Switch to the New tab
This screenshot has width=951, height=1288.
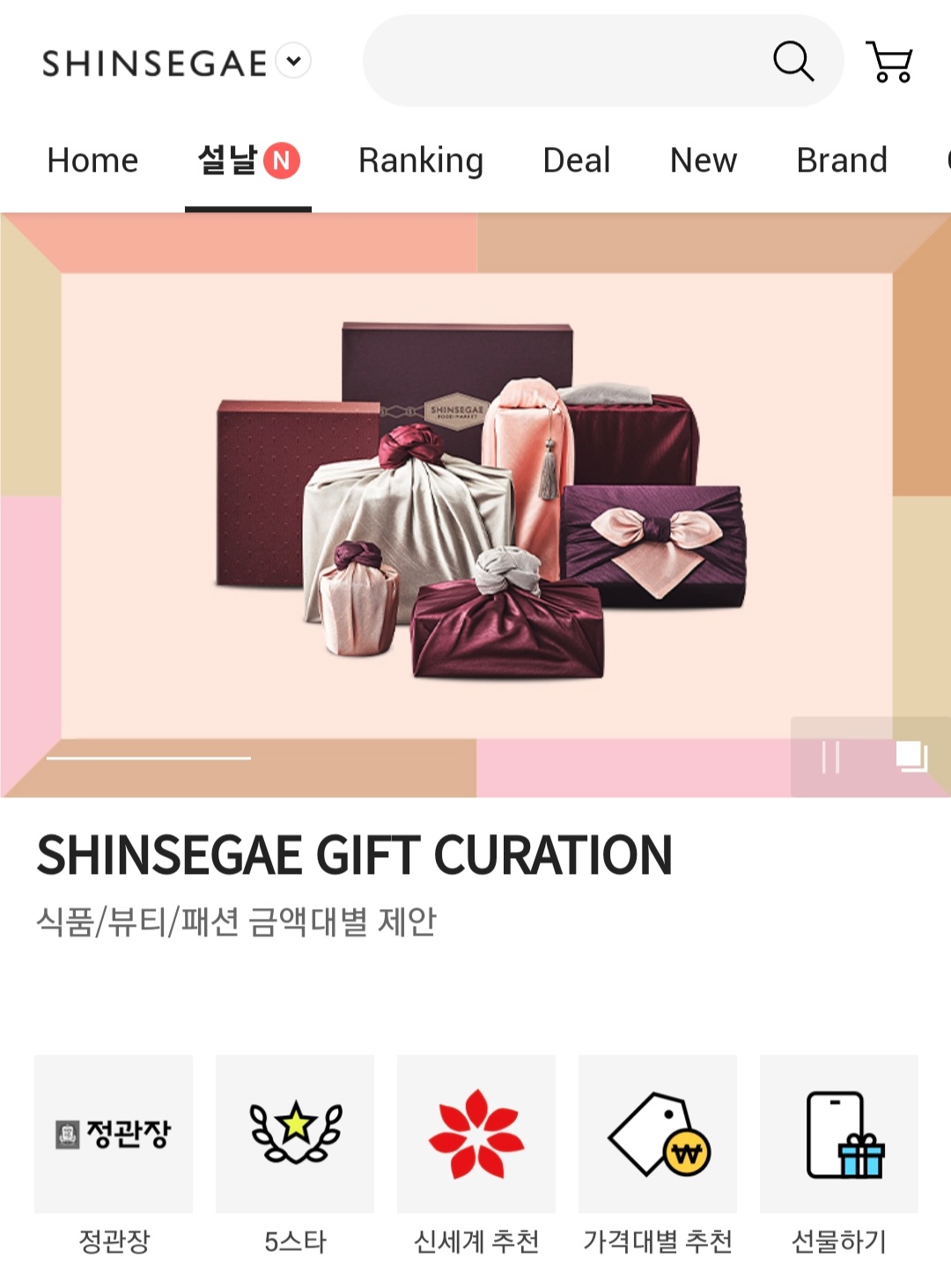coord(703,160)
